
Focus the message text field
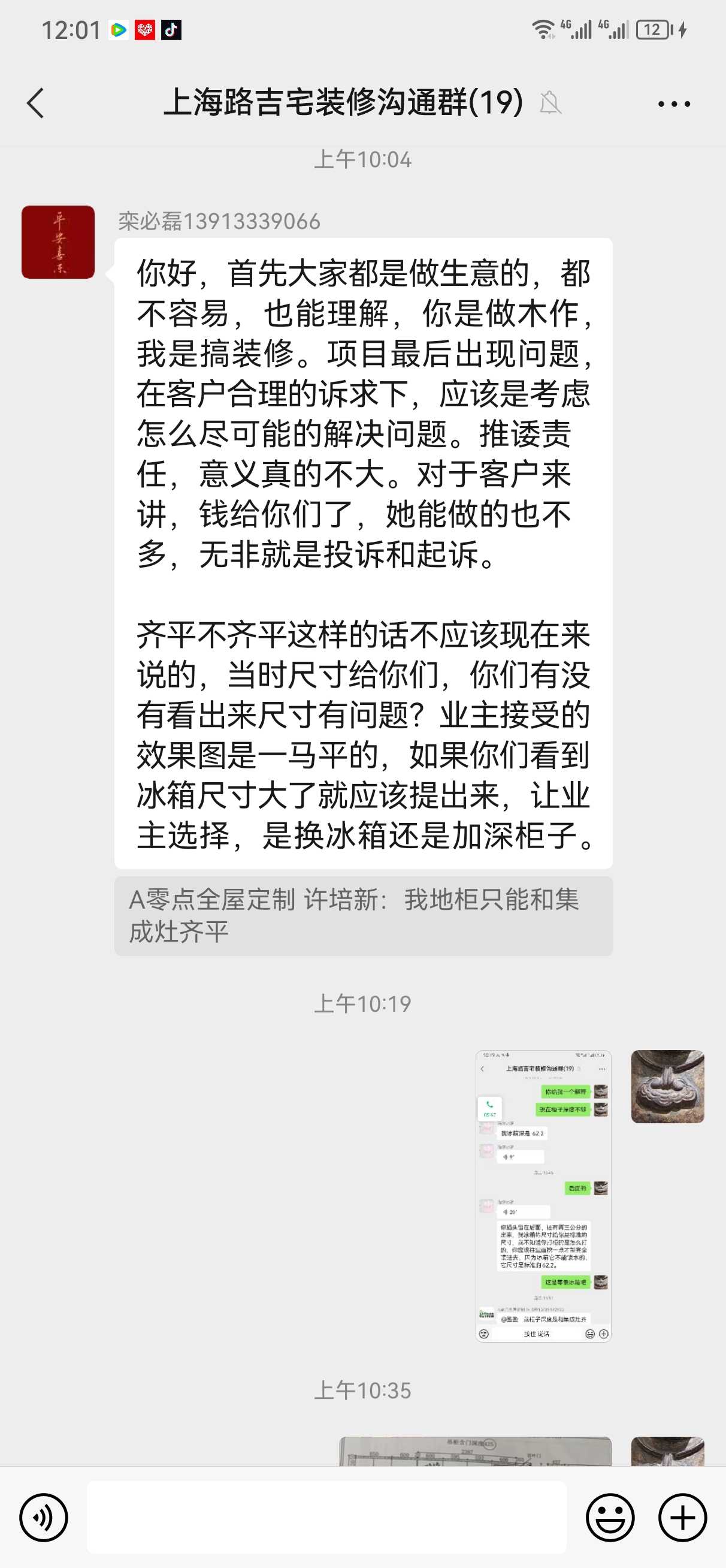[x=327, y=1518]
